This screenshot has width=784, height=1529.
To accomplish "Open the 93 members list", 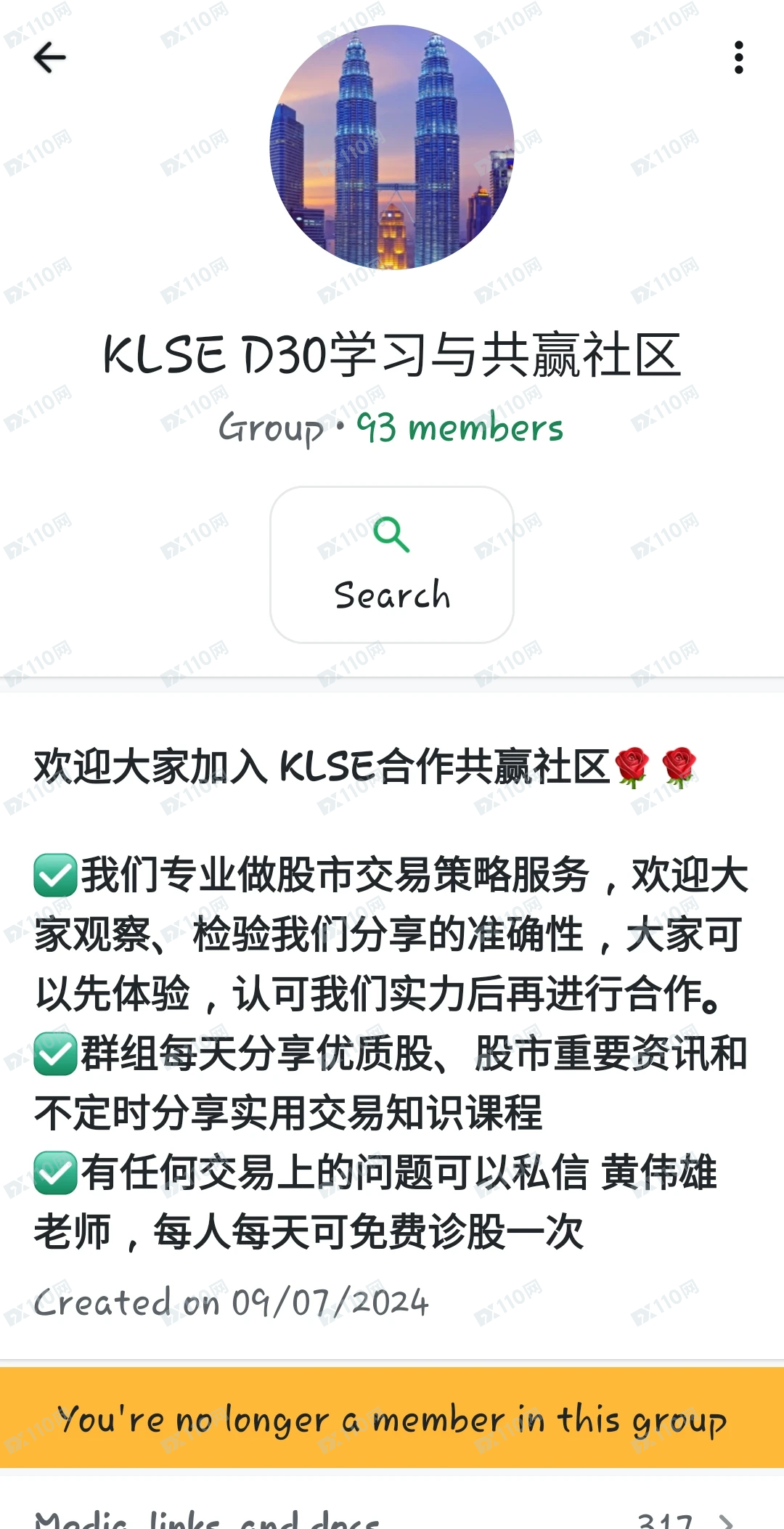I will point(460,427).
